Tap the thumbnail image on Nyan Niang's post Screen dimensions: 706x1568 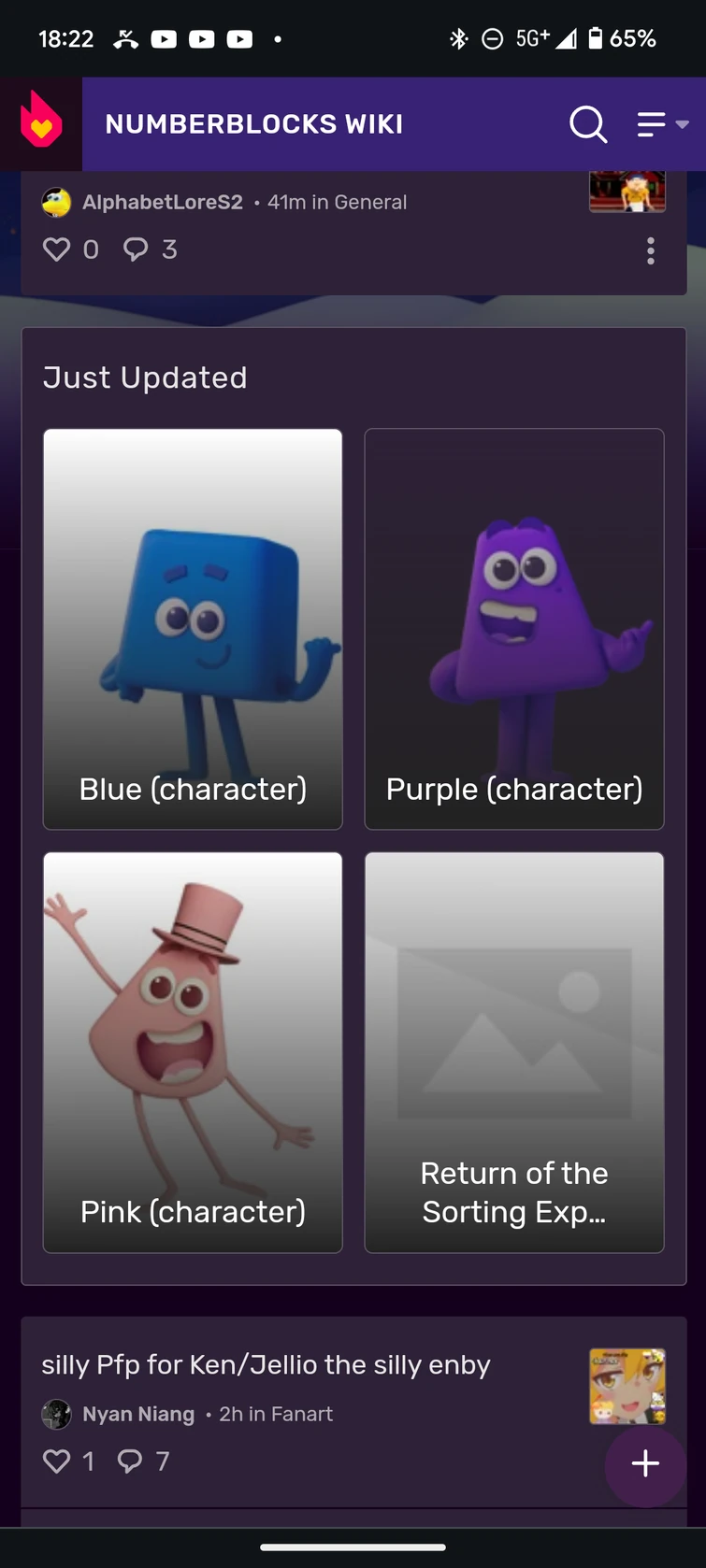(x=627, y=1387)
